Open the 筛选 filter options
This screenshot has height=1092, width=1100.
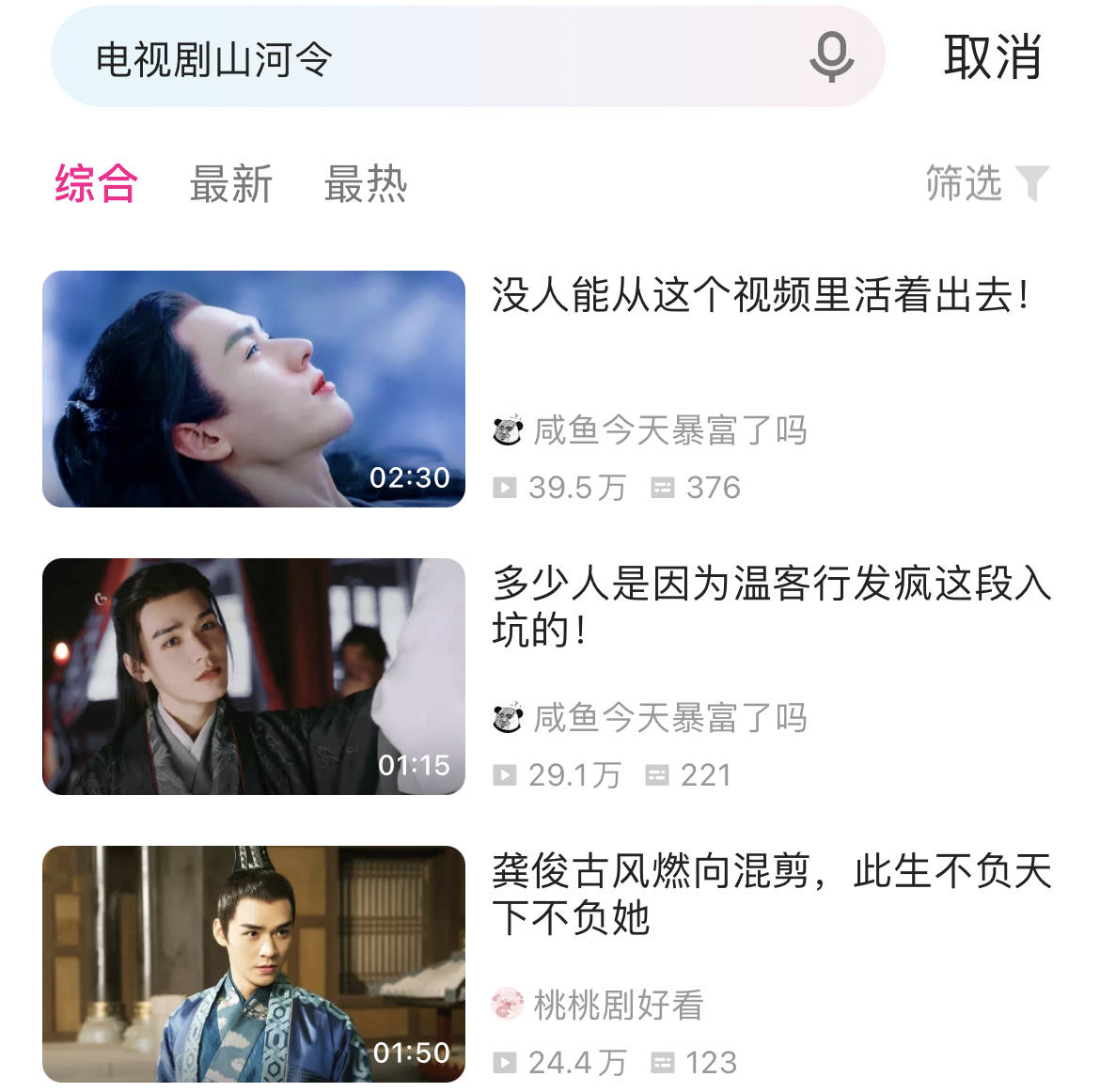985,183
